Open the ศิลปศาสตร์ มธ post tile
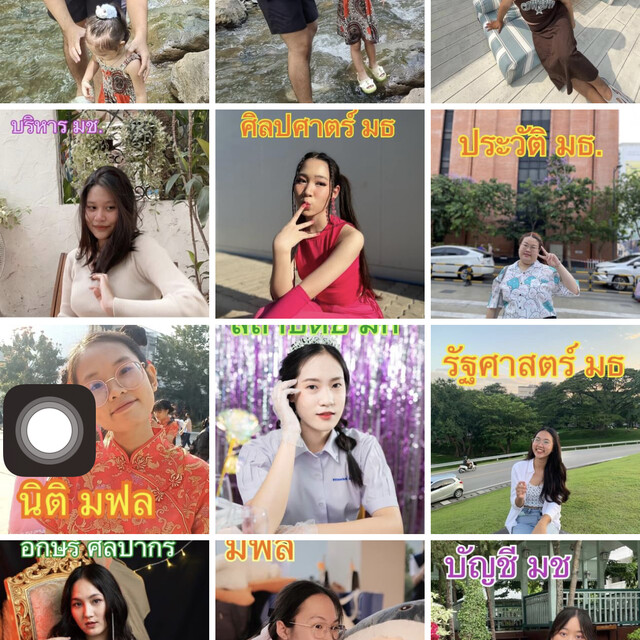 [320, 215]
